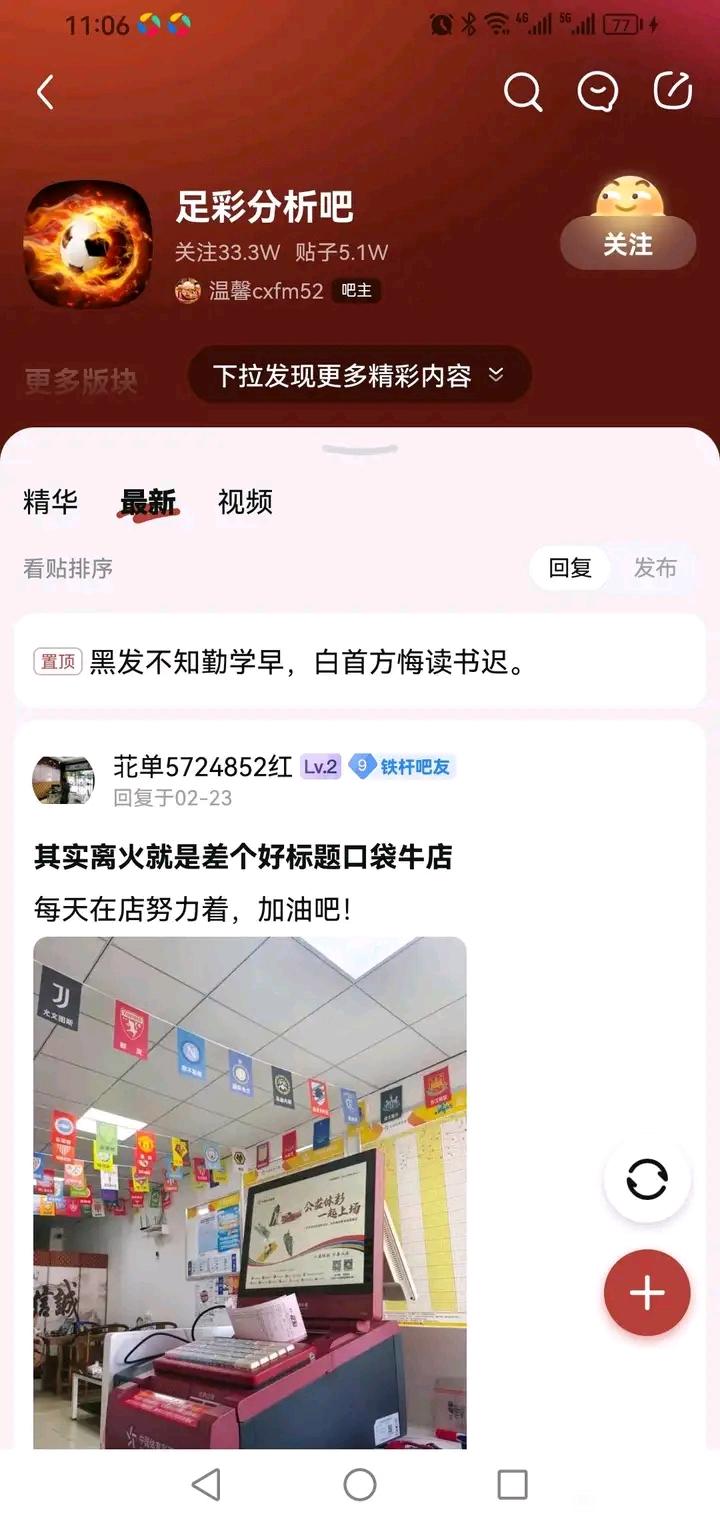Select the 最新 tab

(x=148, y=502)
